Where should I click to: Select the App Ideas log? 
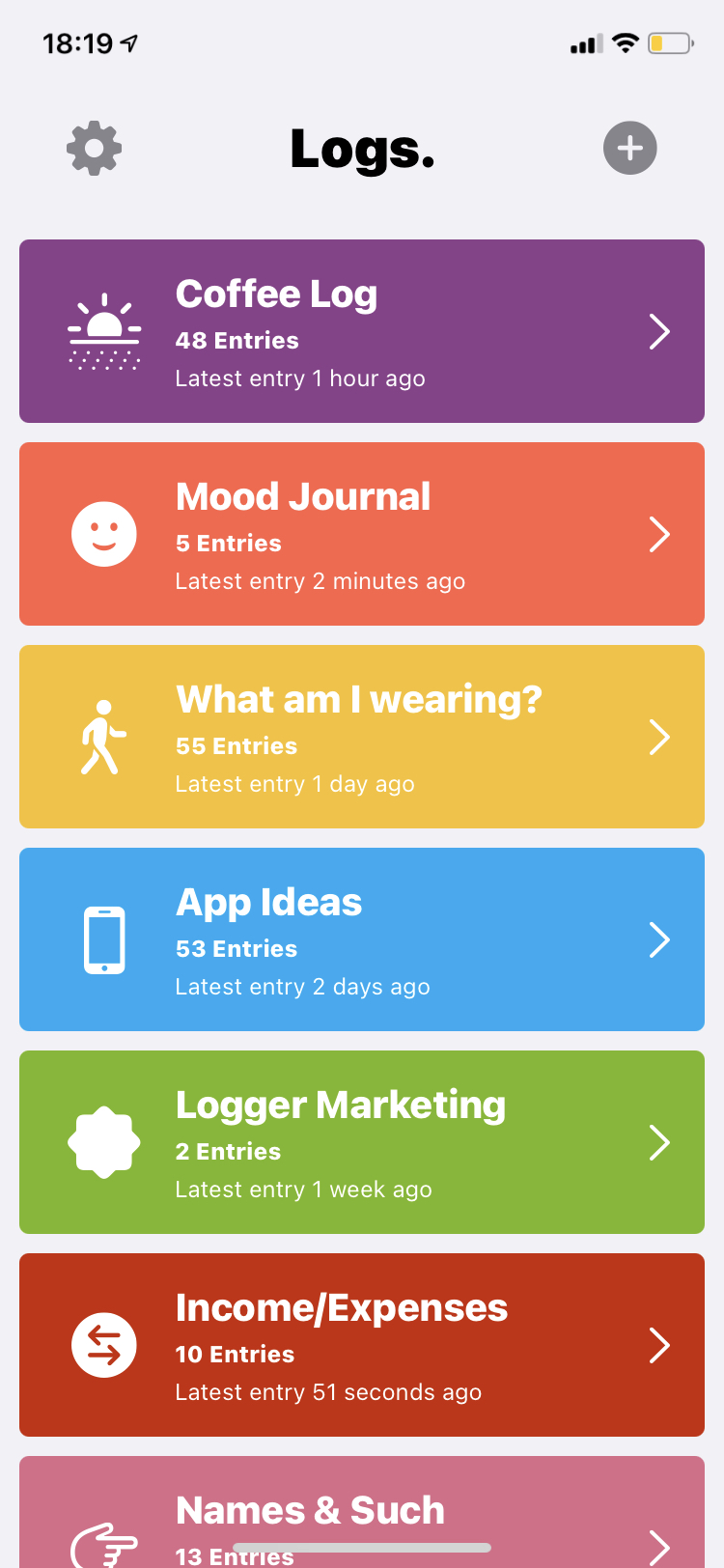tap(362, 939)
